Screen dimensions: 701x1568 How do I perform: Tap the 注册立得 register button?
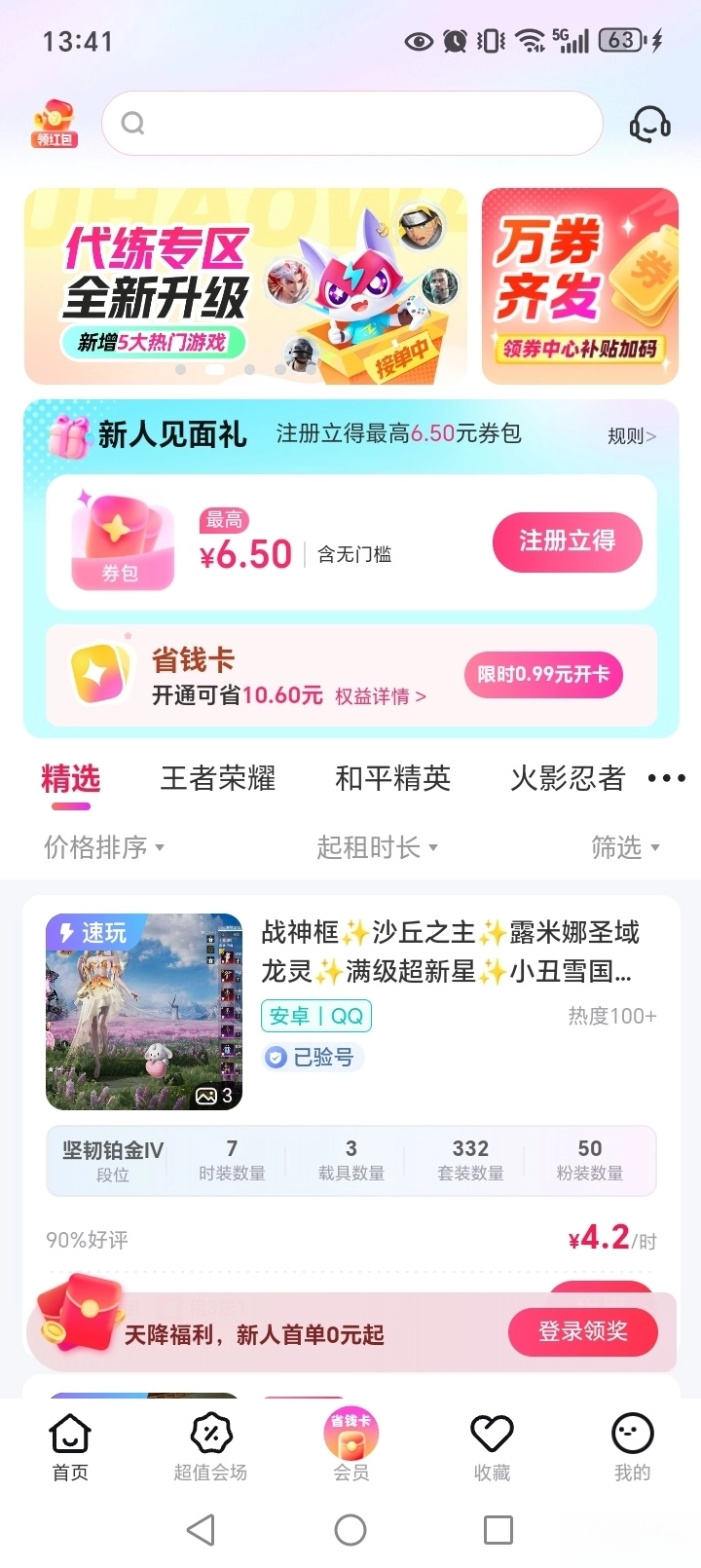(x=568, y=541)
